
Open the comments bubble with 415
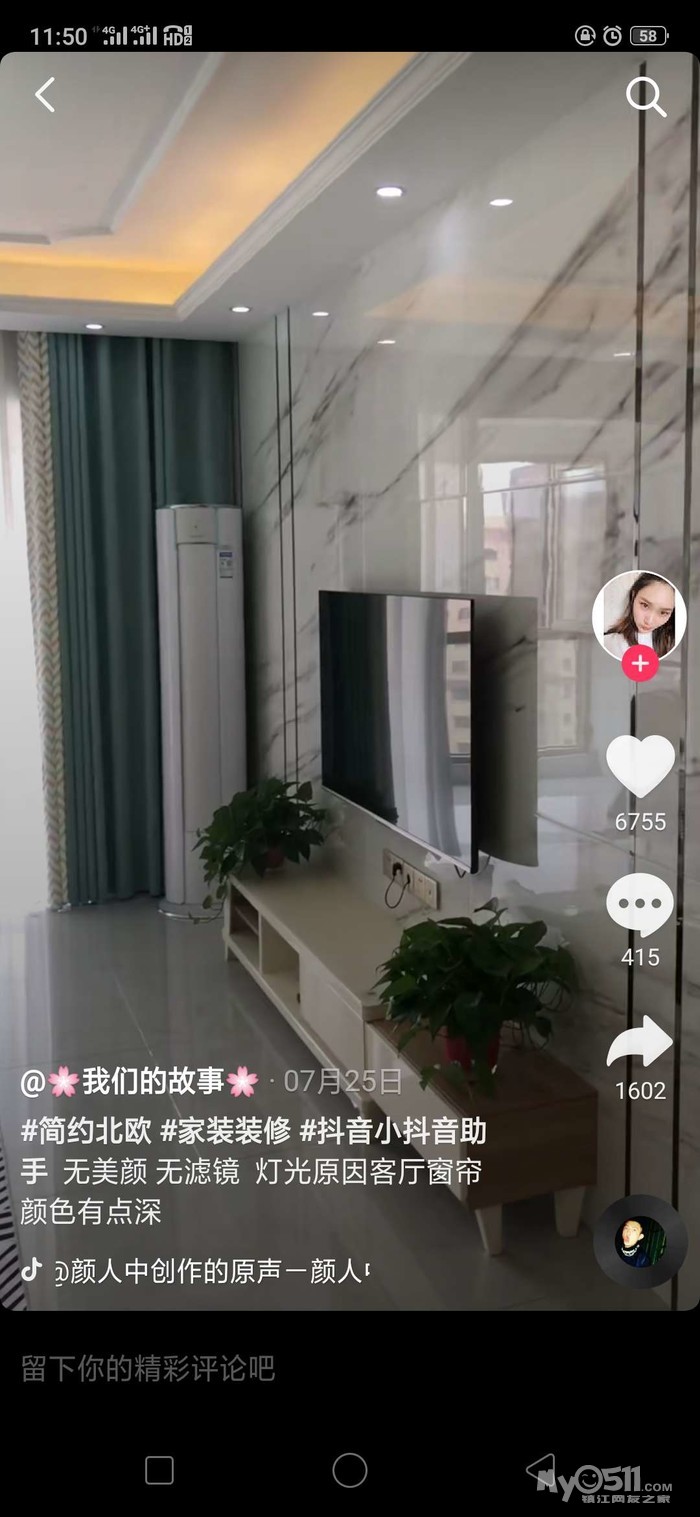coord(640,905)
